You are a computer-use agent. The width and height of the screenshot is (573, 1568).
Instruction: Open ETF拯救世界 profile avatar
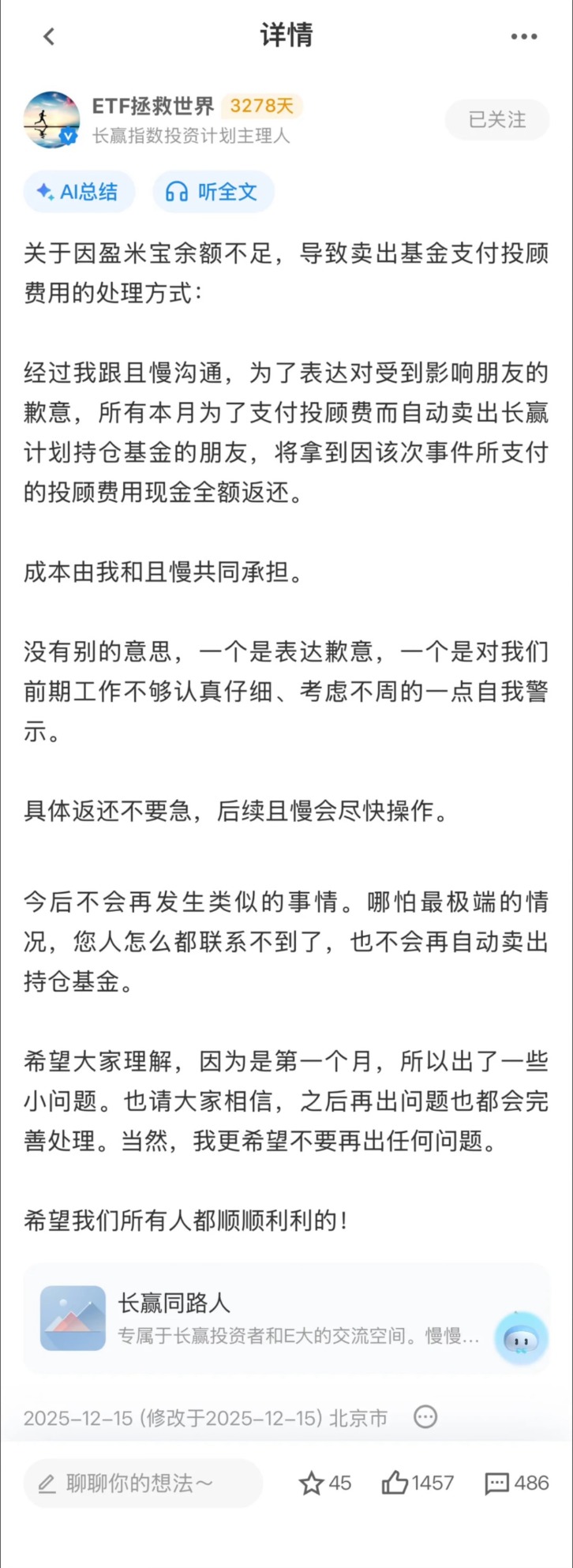pyautogui.click(x=52, y=119)
